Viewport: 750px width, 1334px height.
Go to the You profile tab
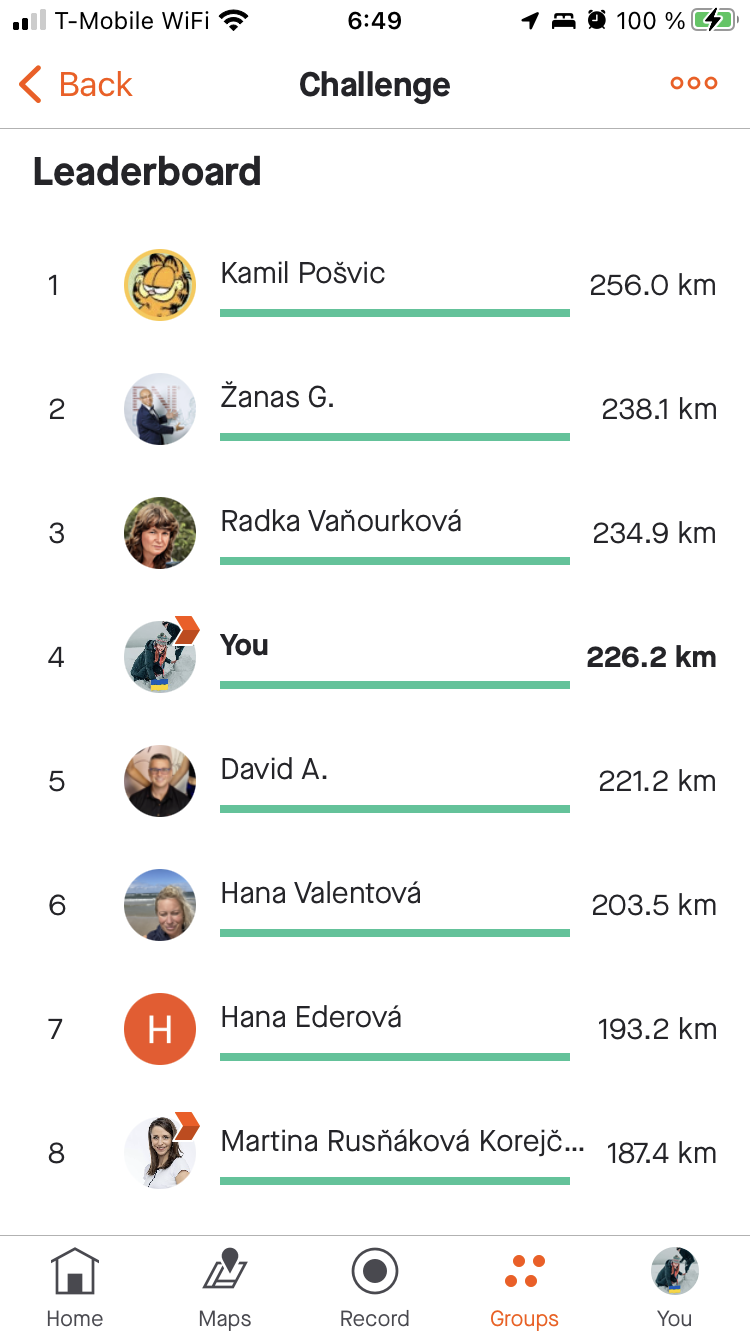click(674, 1287)
